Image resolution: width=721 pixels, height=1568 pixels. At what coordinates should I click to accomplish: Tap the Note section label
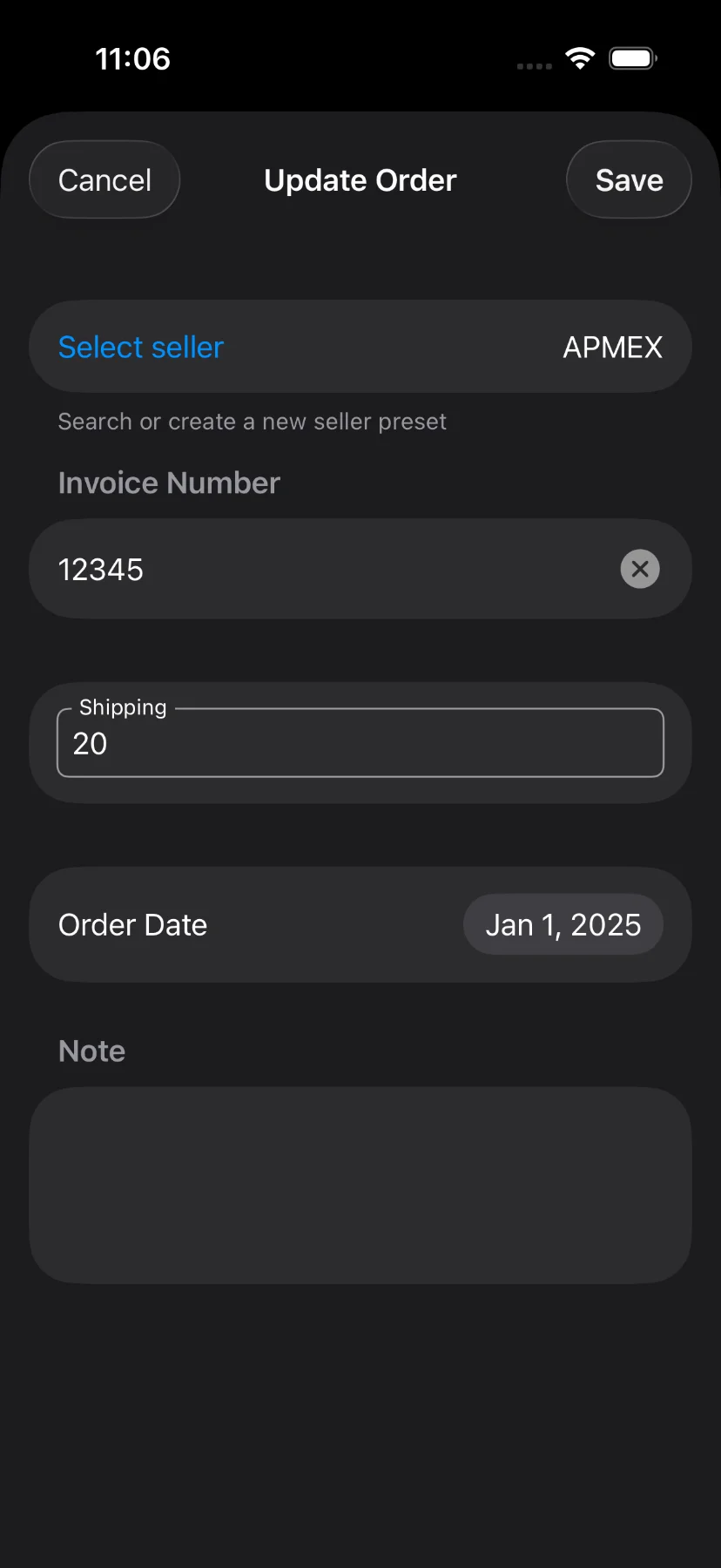tap(91, 1051)
